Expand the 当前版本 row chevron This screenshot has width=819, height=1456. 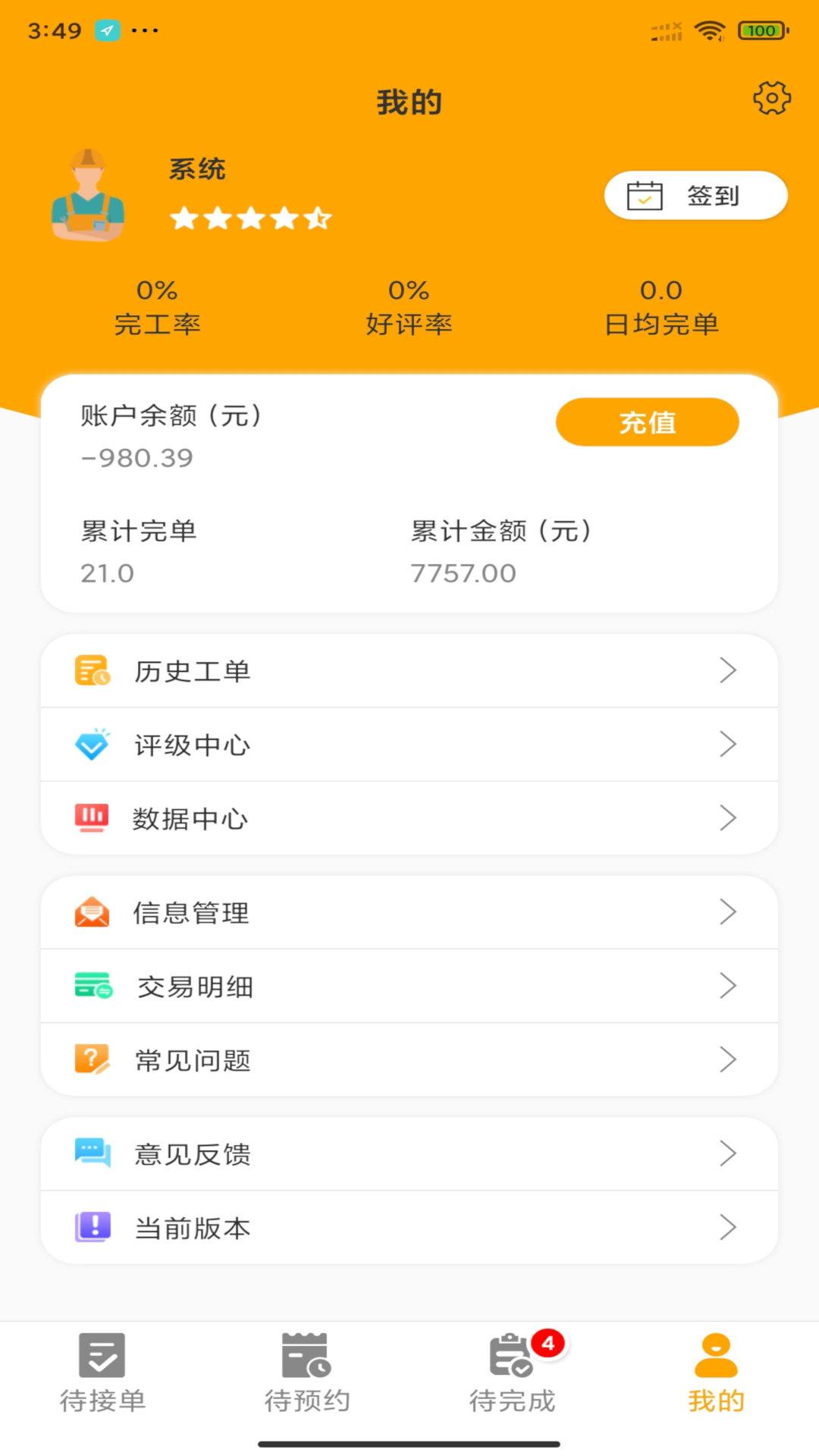(730, 1226)
